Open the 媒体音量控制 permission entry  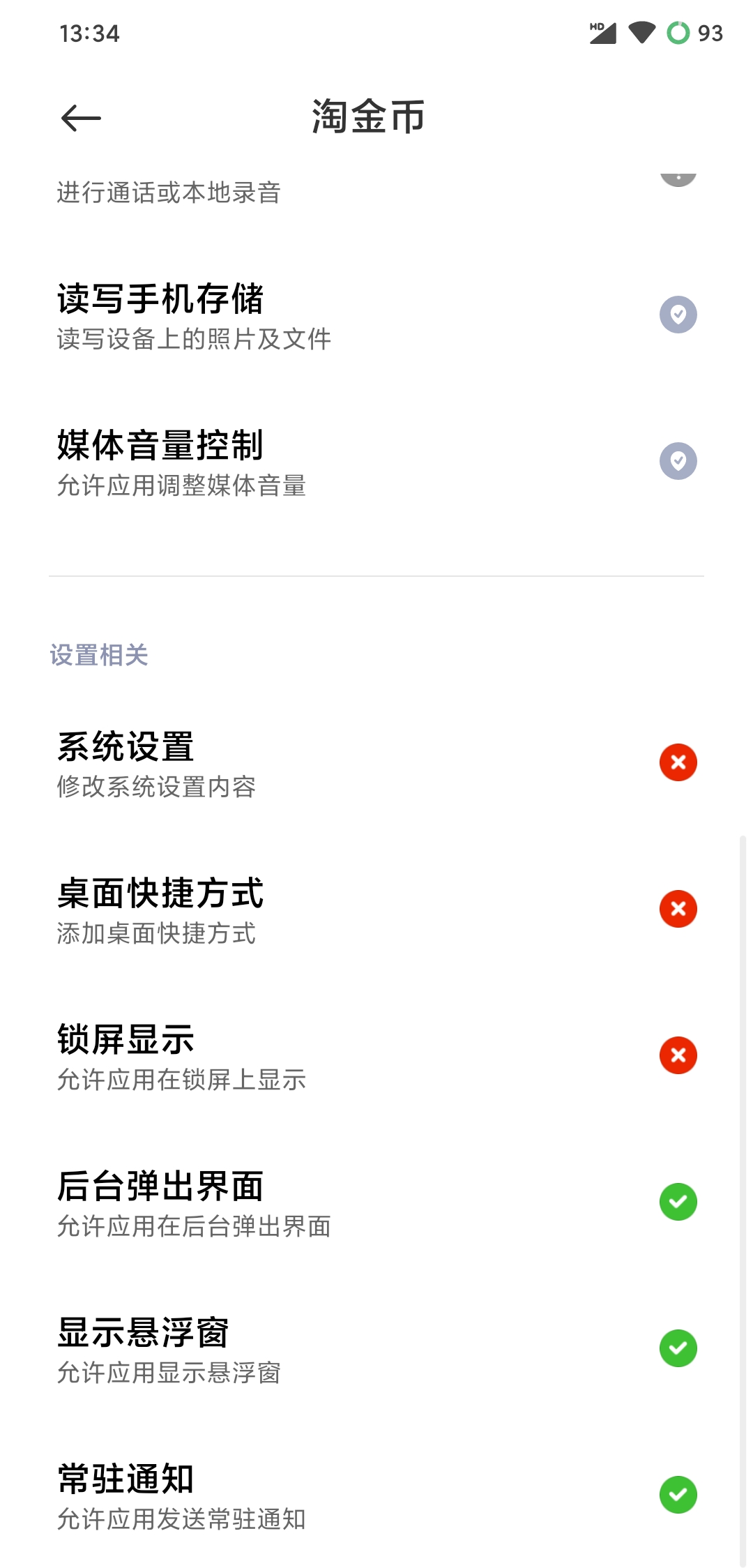pos(279,460)
